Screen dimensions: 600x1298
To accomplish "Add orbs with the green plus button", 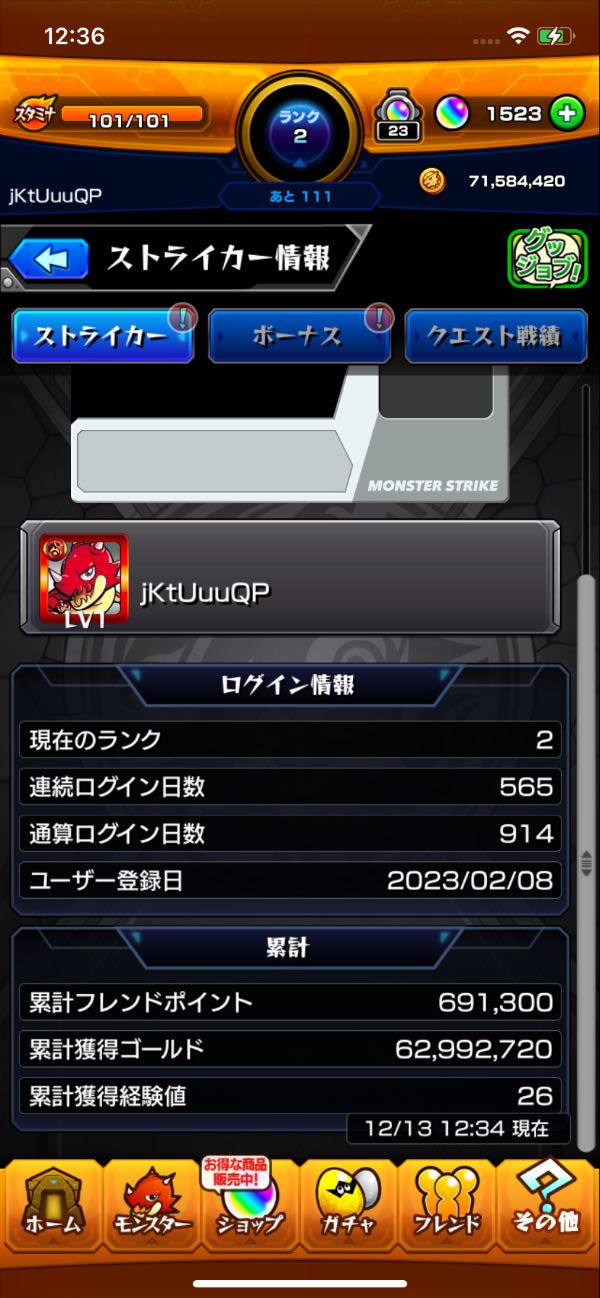I will 568,113.
